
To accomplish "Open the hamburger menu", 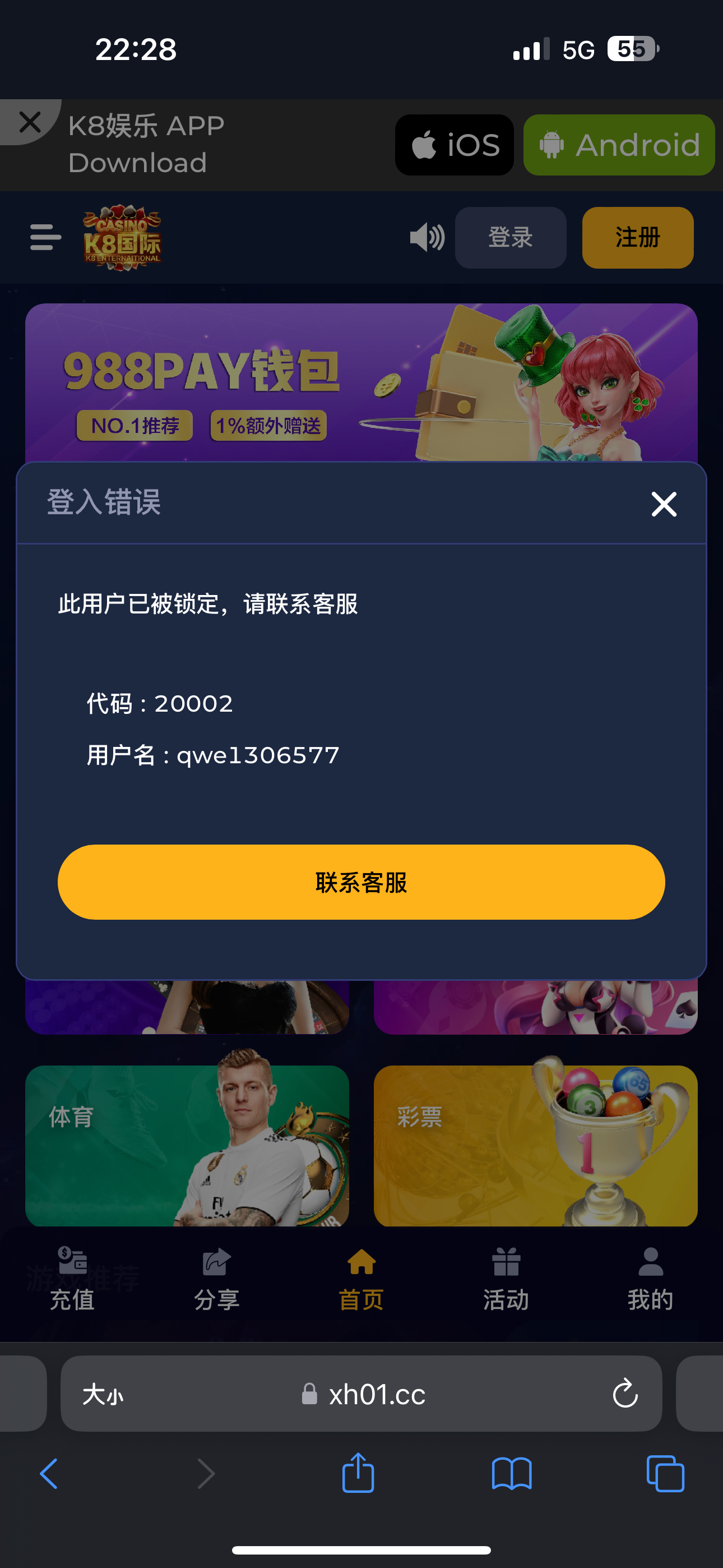I will pos(45,237).
